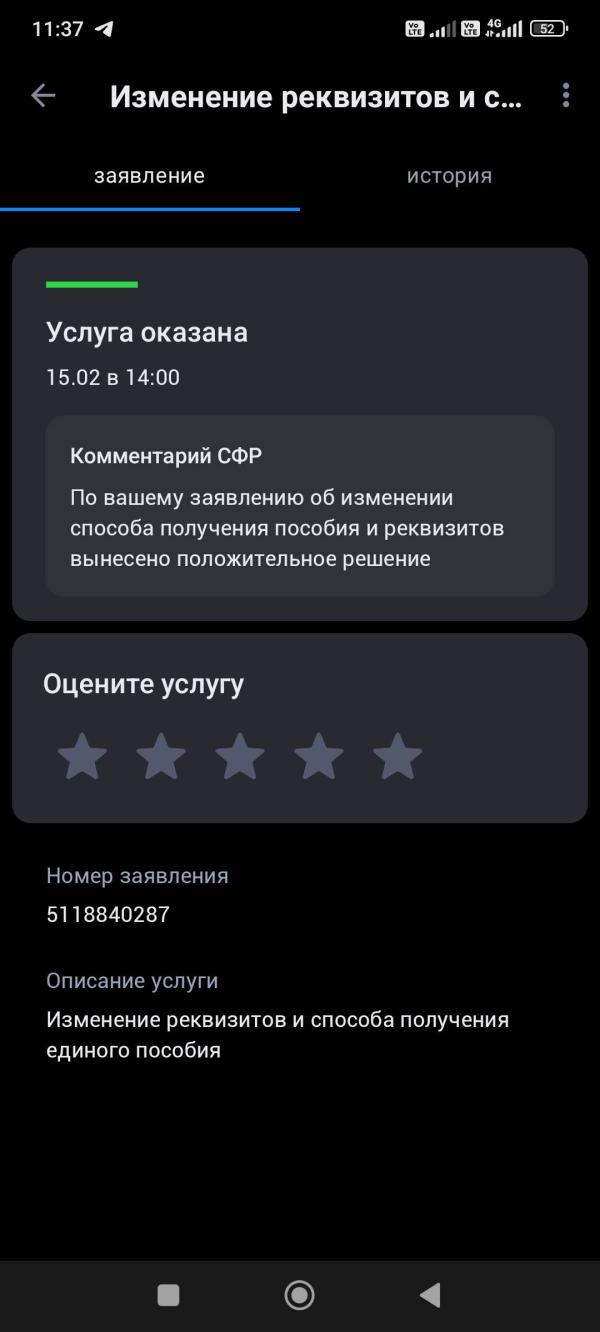Go back using the top-left arrow
This screenshot has height=1332, width=600.
click(x=43, y=96)
